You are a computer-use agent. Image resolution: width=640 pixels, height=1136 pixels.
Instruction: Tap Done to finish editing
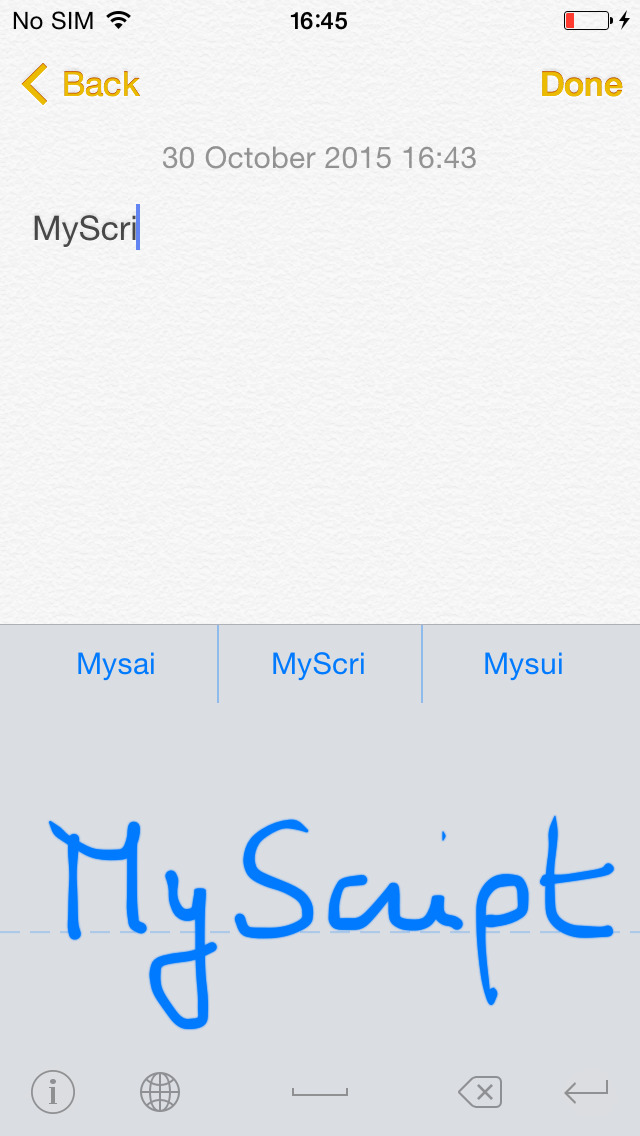click(581, 84)
